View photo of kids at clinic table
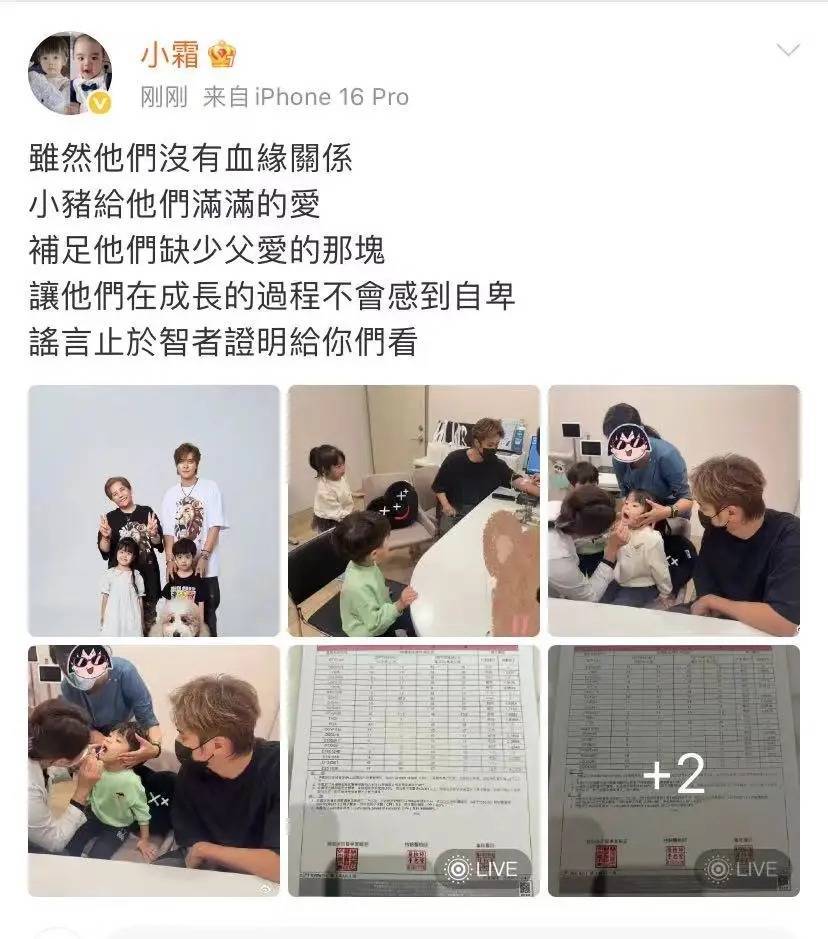The width and height of the screenshot is (828, 939). click(413, 510)
